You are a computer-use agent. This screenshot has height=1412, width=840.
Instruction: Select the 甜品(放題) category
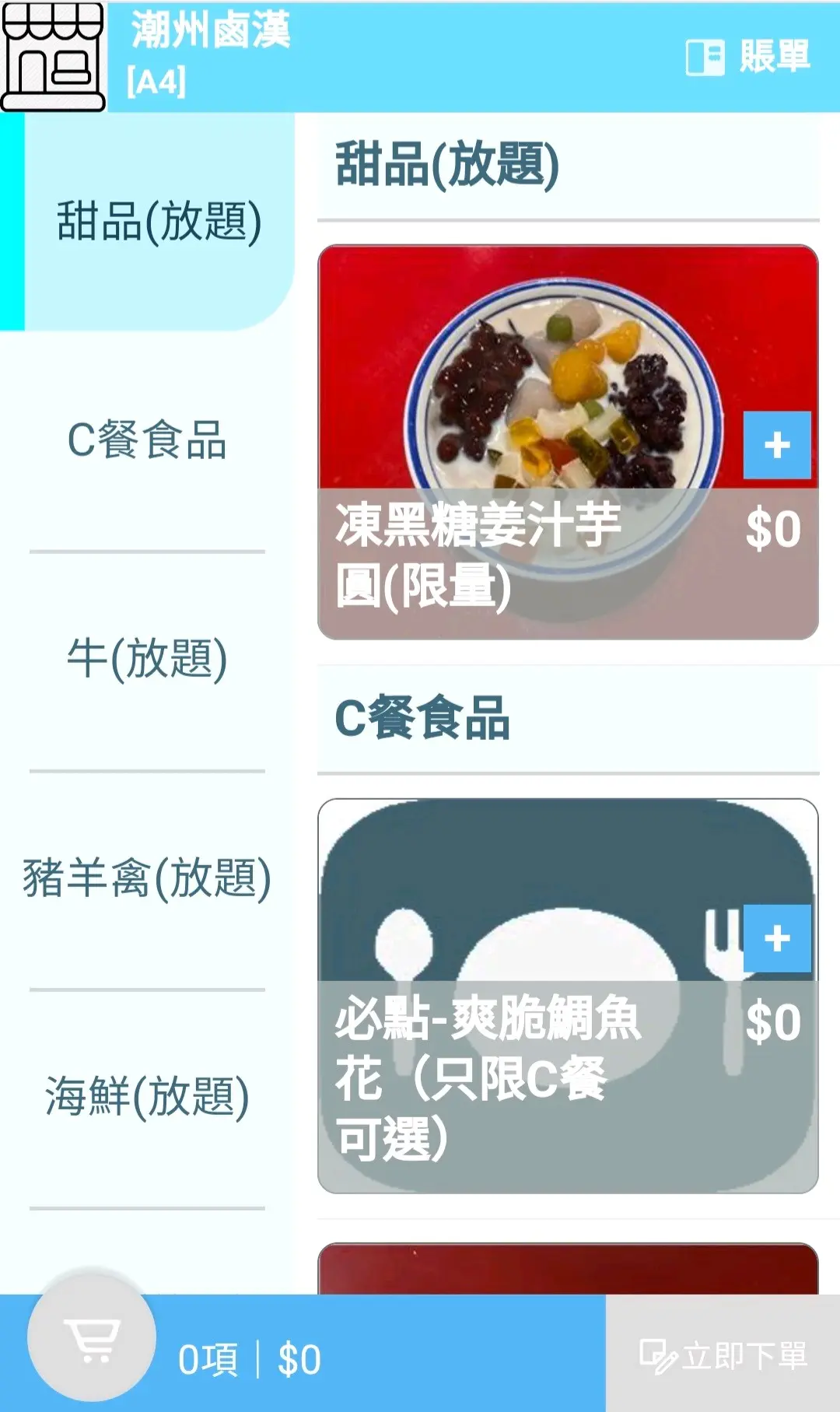(x=159, y=222)
